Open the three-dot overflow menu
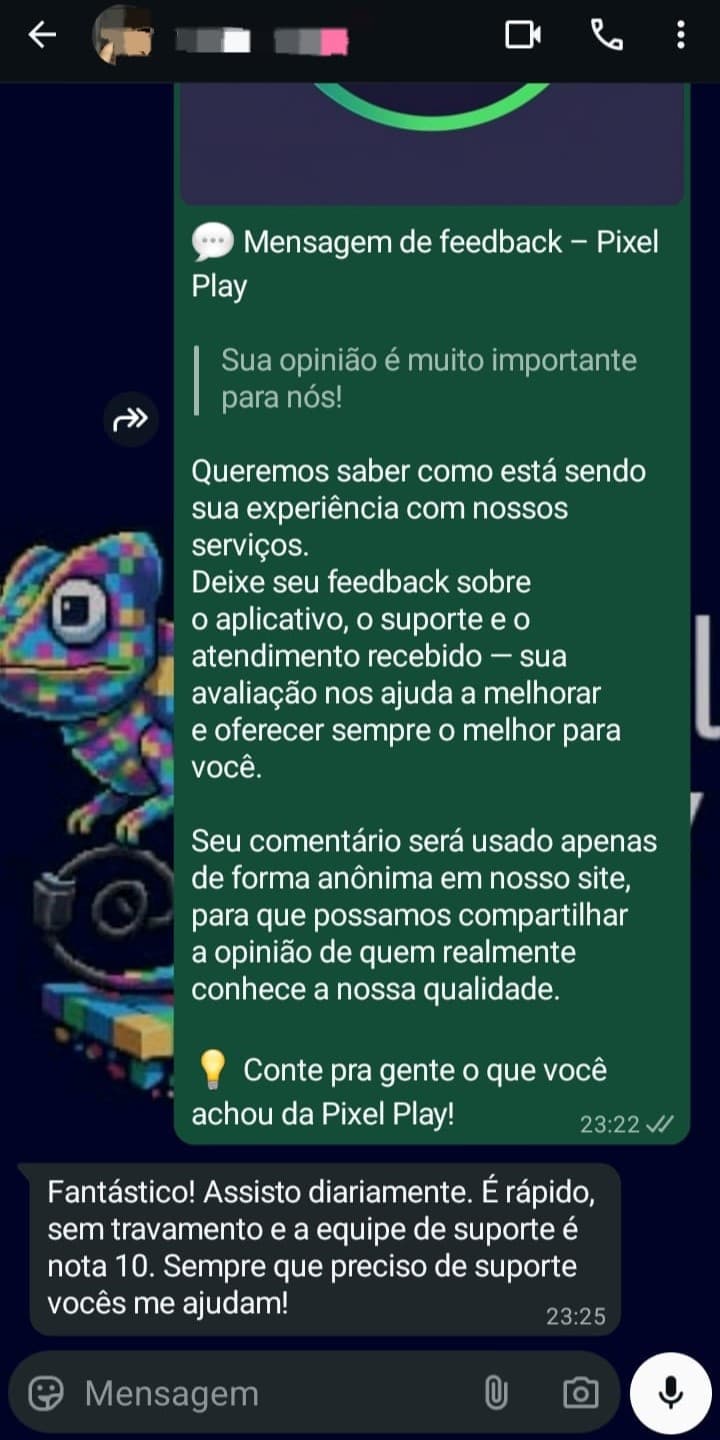 pos(682,33)
